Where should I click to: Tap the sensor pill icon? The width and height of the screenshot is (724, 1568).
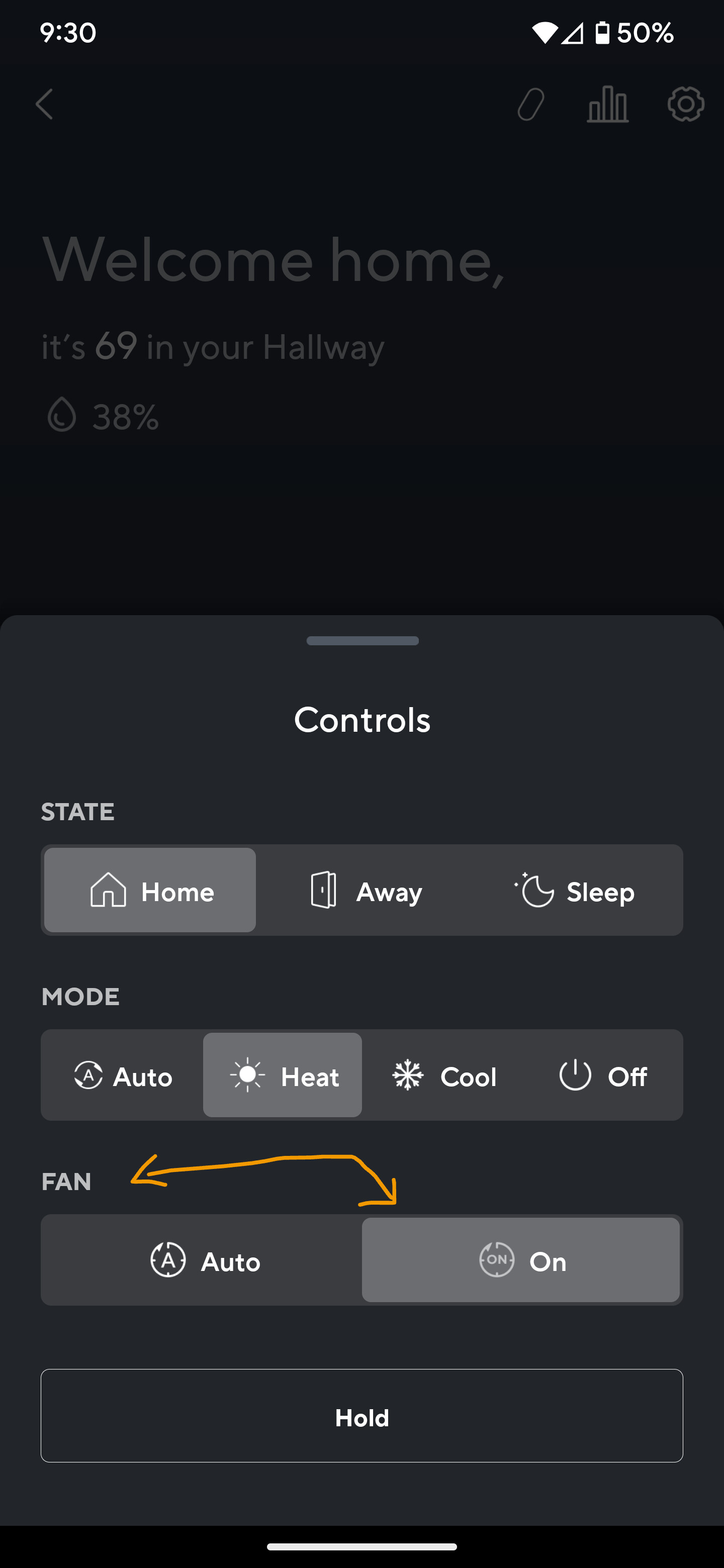tap(531, 104)
